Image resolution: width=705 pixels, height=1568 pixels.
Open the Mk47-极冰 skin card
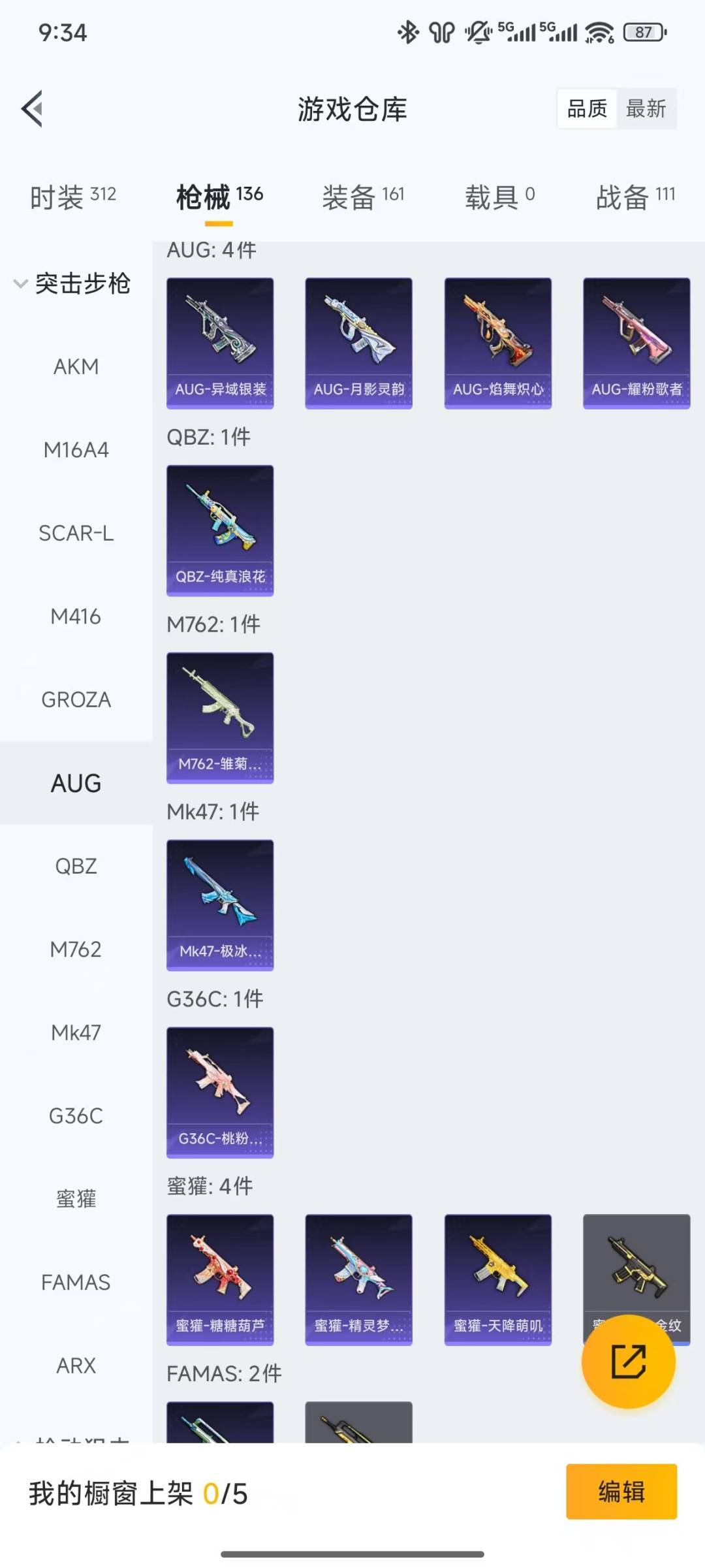point(220,905)
